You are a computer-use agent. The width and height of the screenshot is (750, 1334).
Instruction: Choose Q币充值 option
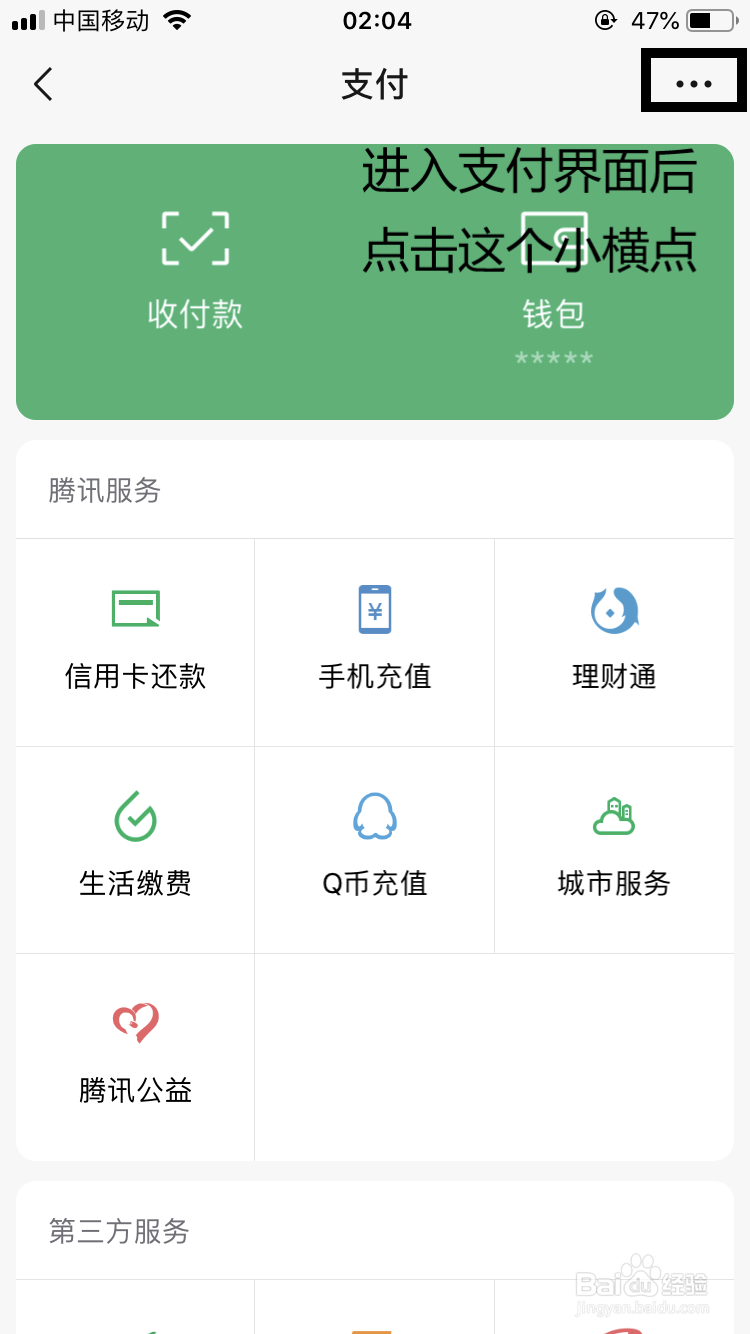(375, 849)
